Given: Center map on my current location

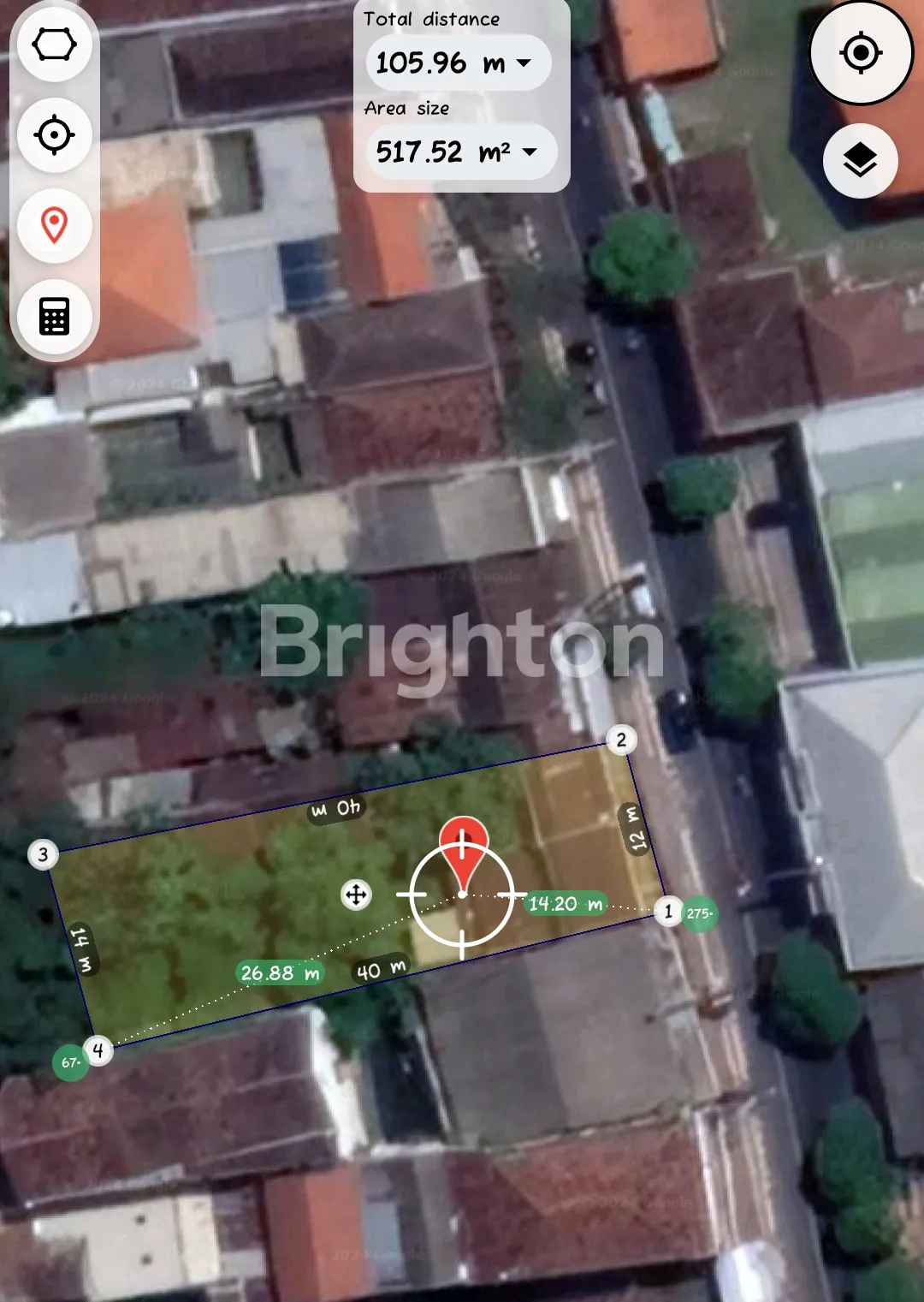Looking at the screenshot, I should click(861, 53).
